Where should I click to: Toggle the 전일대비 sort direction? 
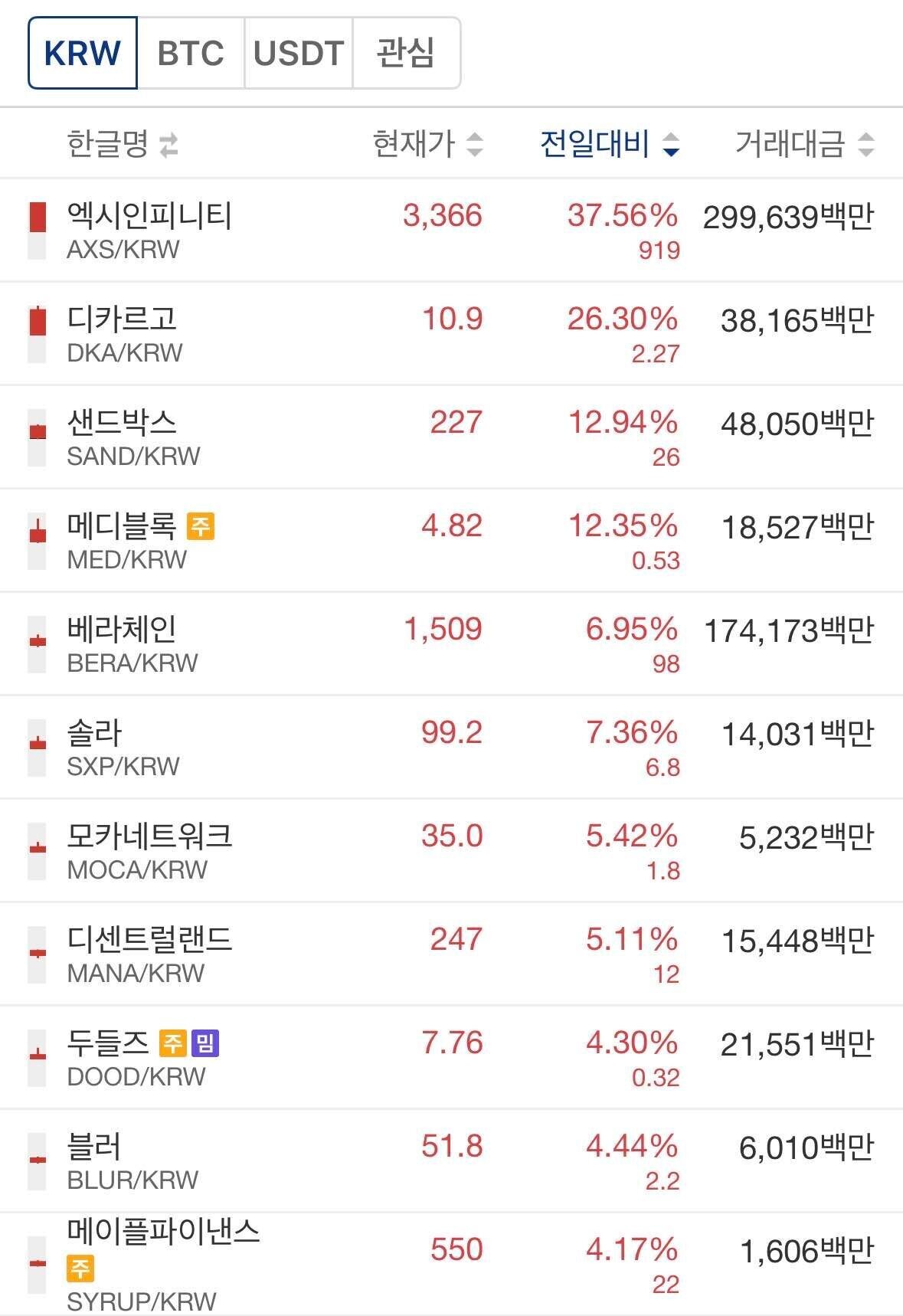click(x=672, y=142)
